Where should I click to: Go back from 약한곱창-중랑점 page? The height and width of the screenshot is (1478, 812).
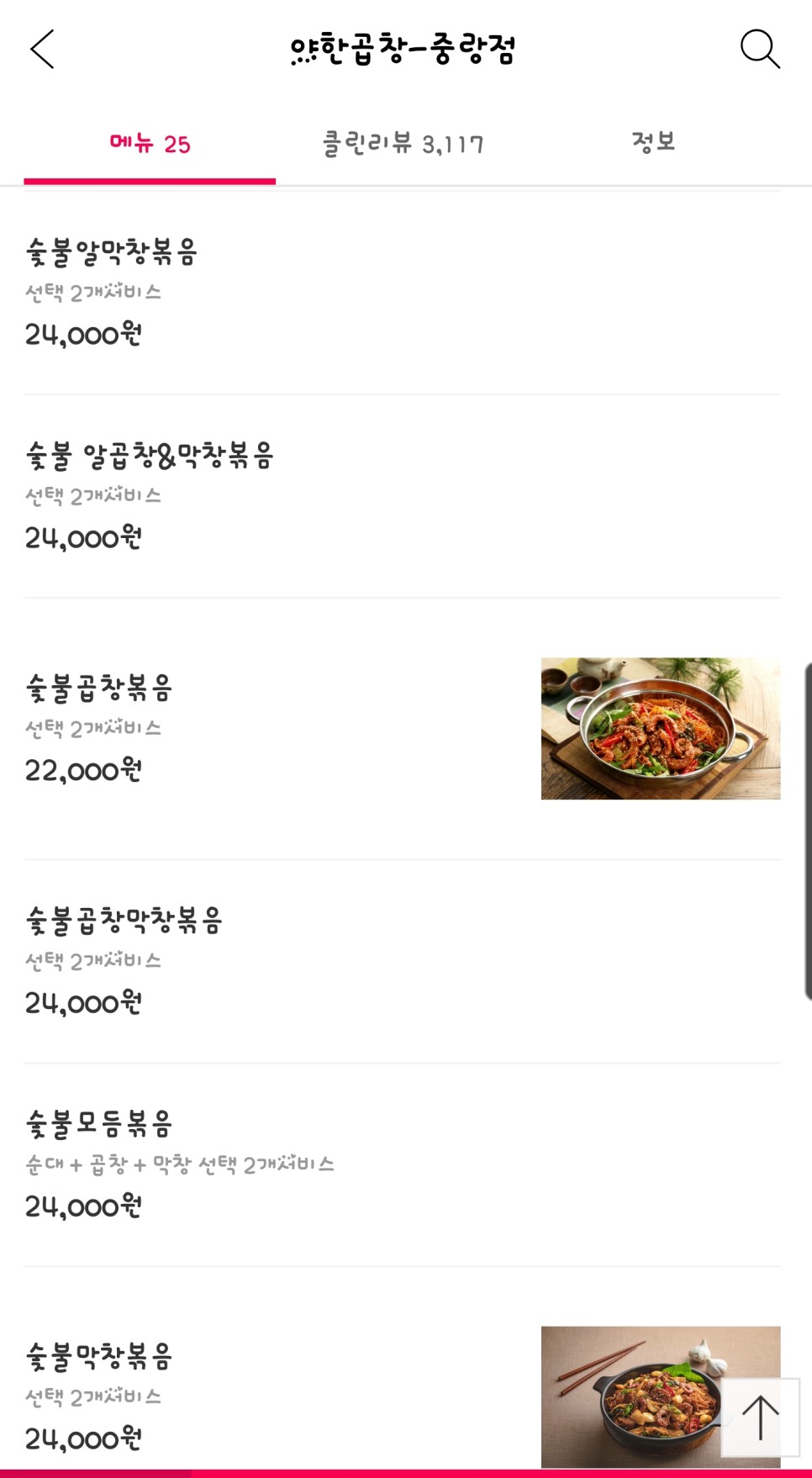(x=42, y=49)
